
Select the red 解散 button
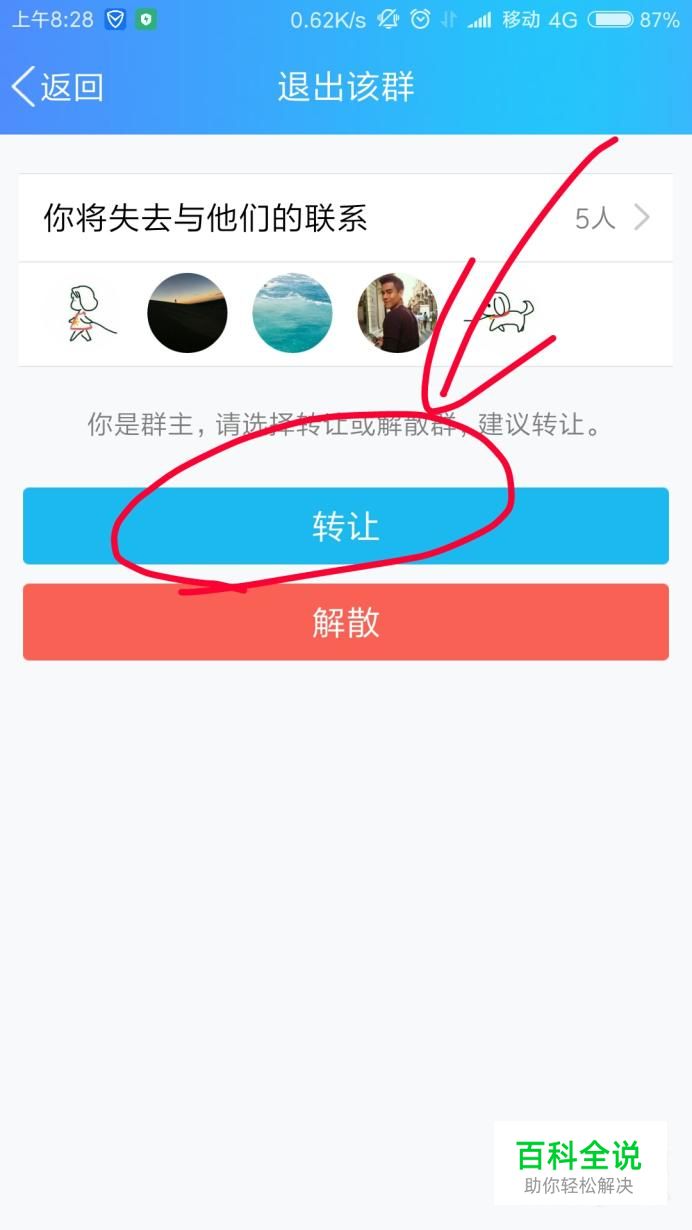tap(345, 622)
